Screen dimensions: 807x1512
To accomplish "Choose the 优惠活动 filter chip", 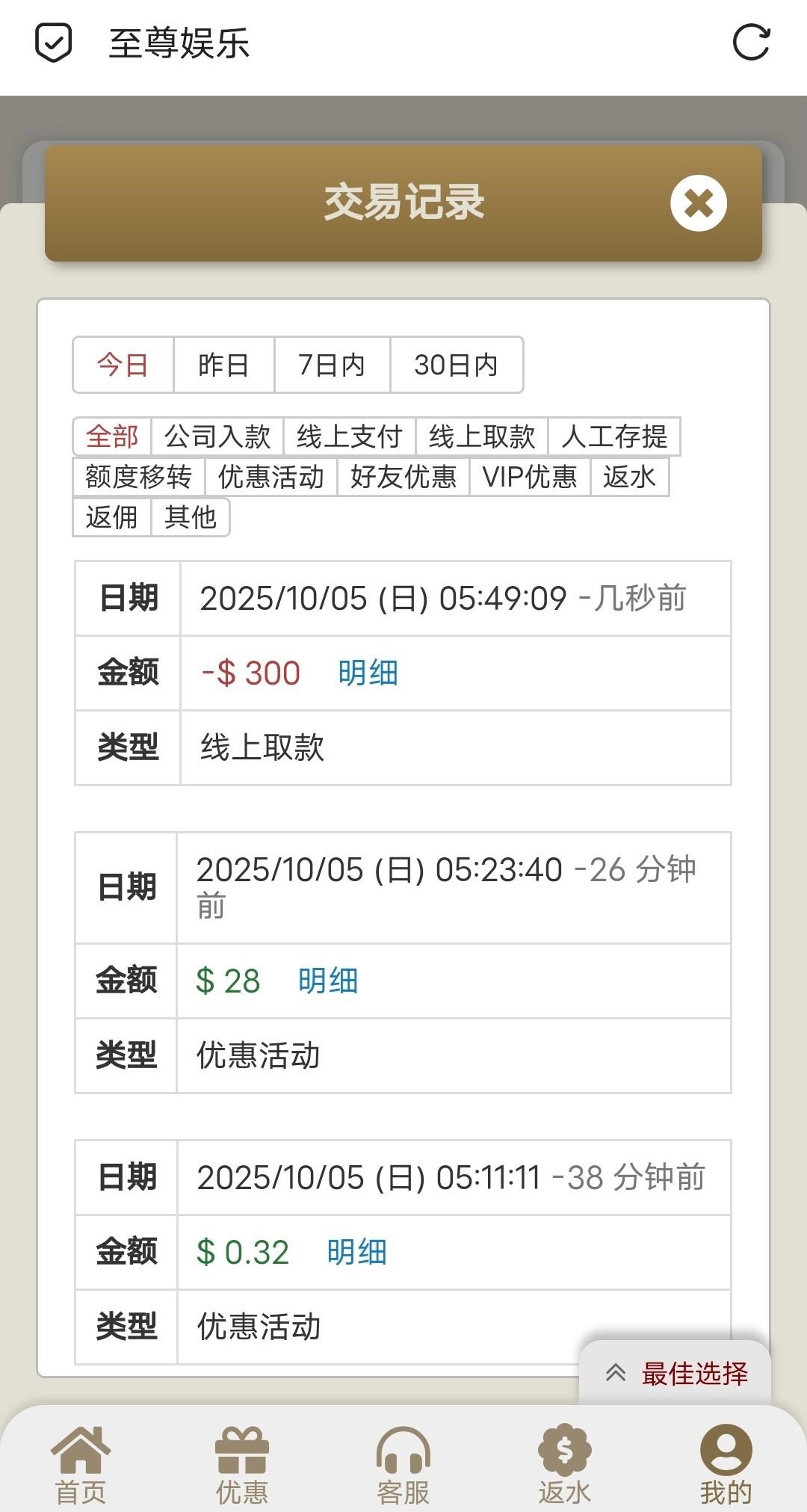I will click(x=271, y=477).
